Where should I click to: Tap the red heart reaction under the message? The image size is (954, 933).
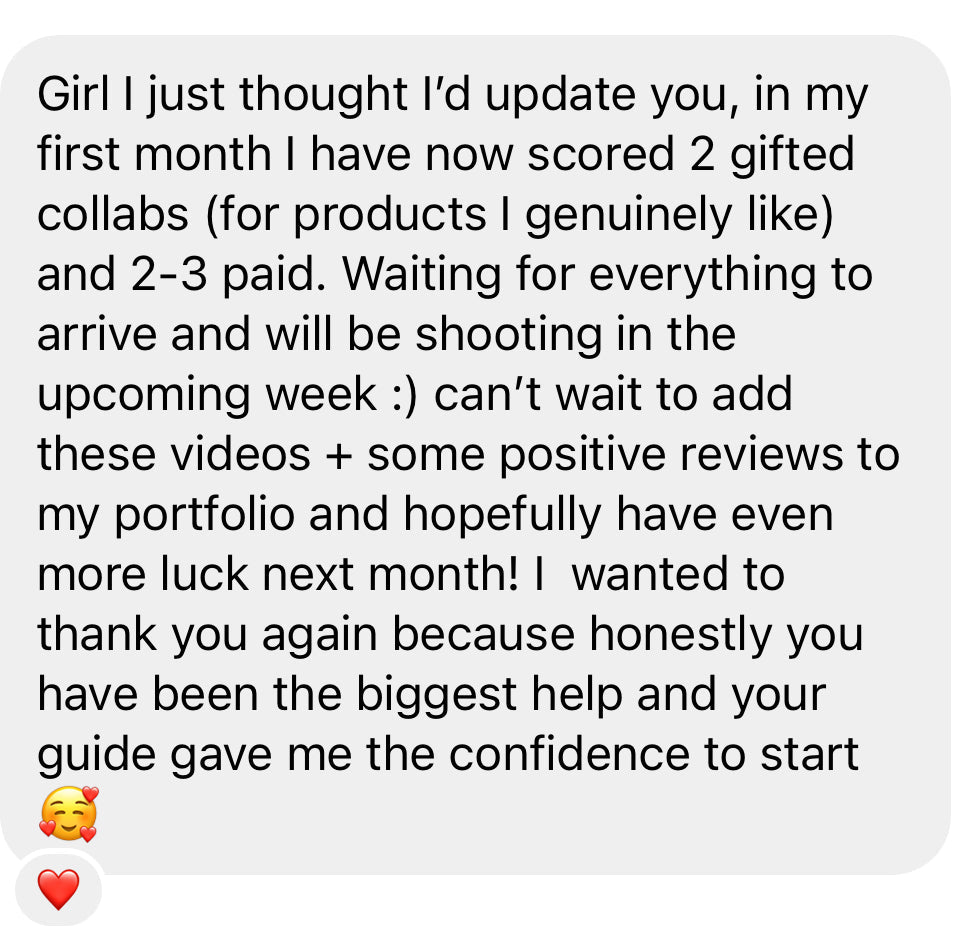coord(58,889)
